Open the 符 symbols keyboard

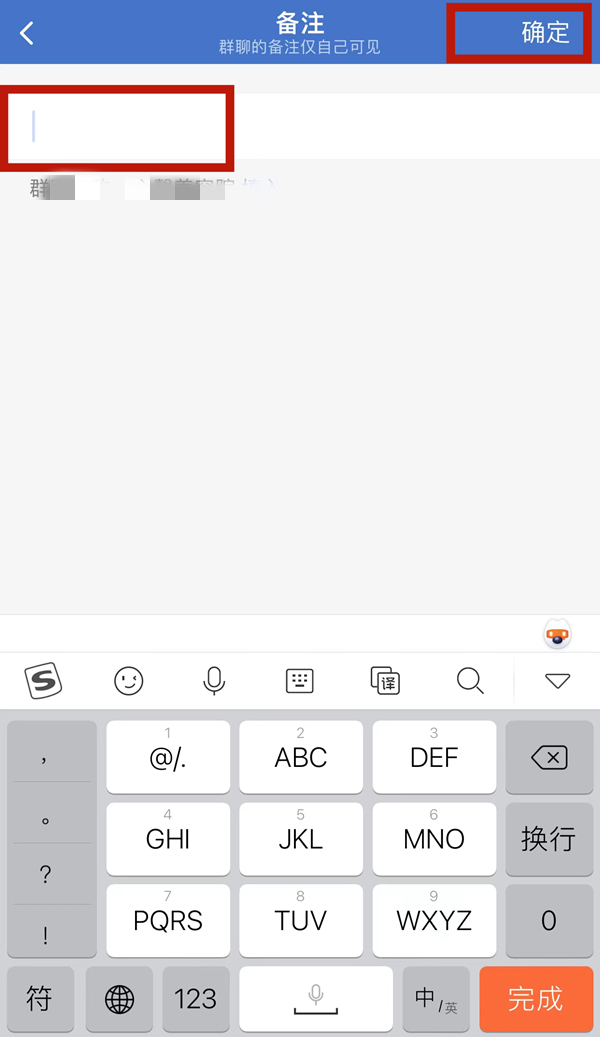click(x=40, y=998)
